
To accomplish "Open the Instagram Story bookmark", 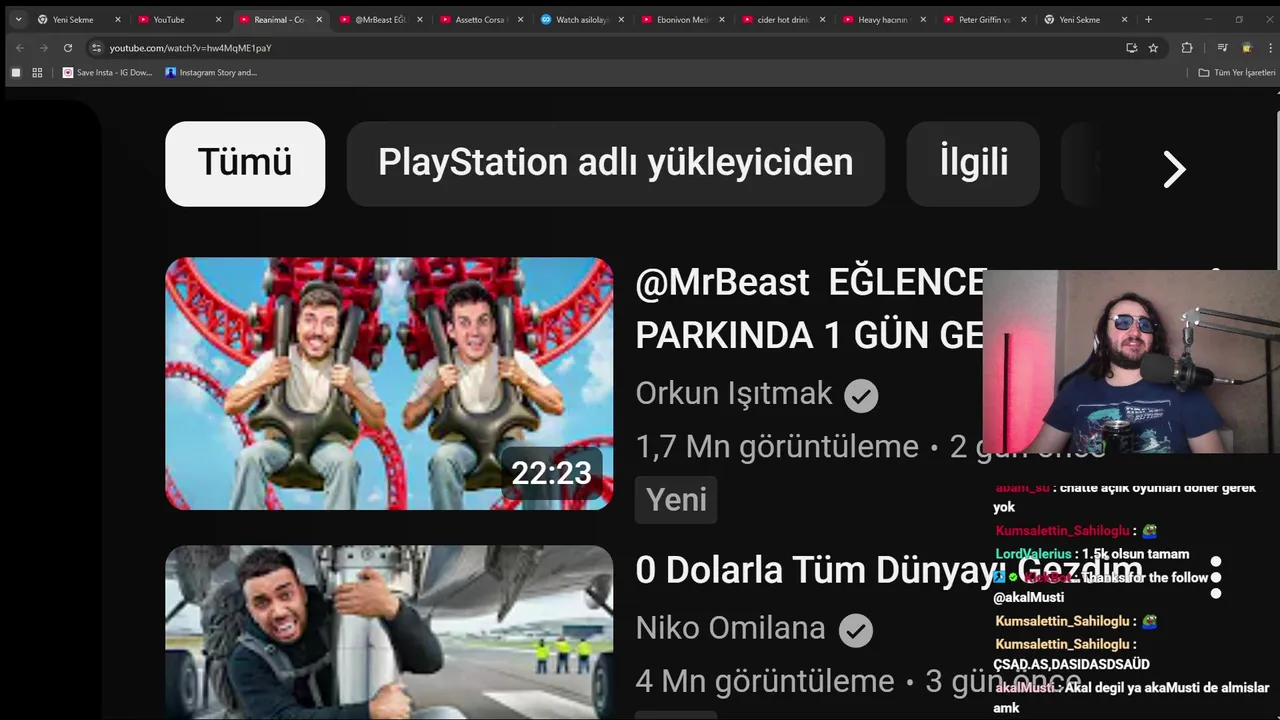I will coord(211,73).
